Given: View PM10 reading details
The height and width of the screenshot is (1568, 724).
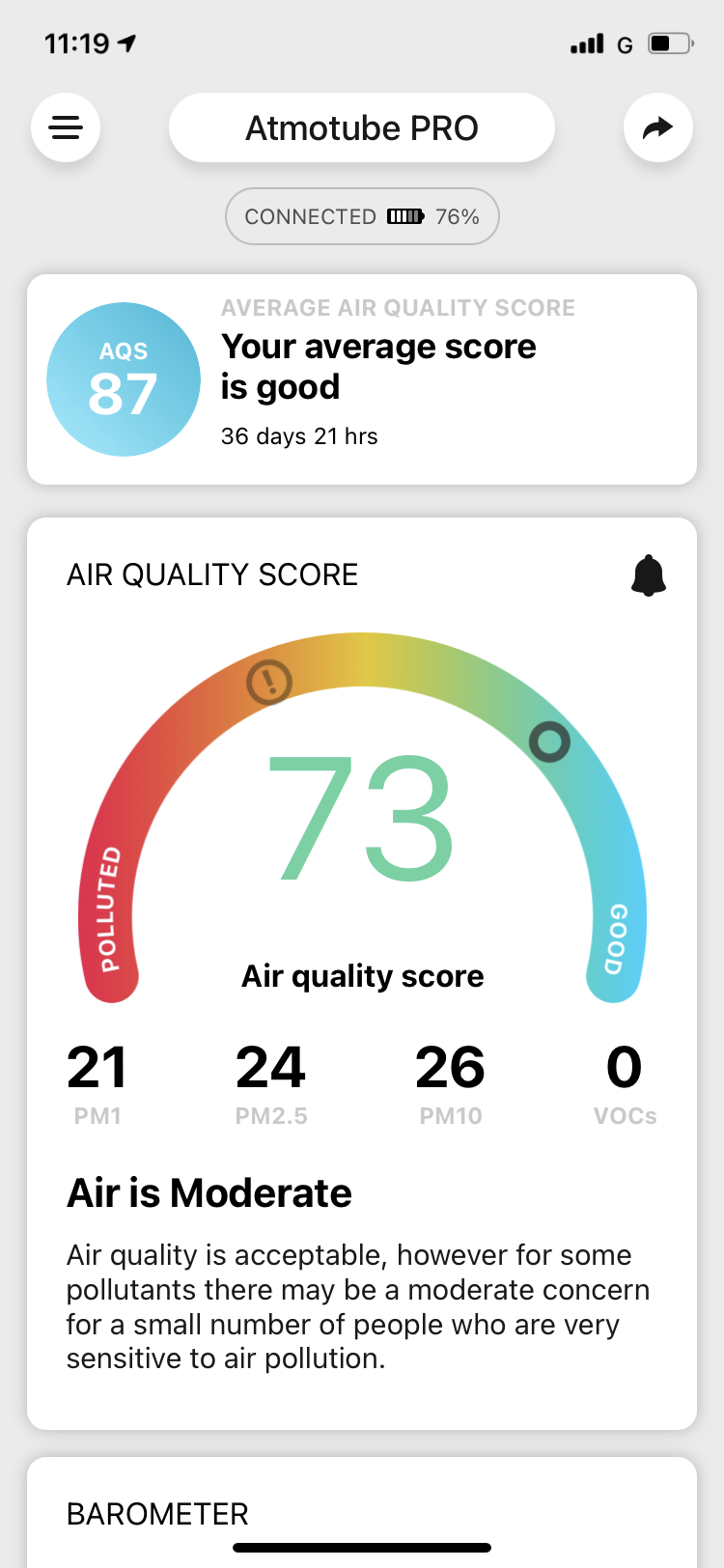Looking at the screenshot, I should [451, 1083].
